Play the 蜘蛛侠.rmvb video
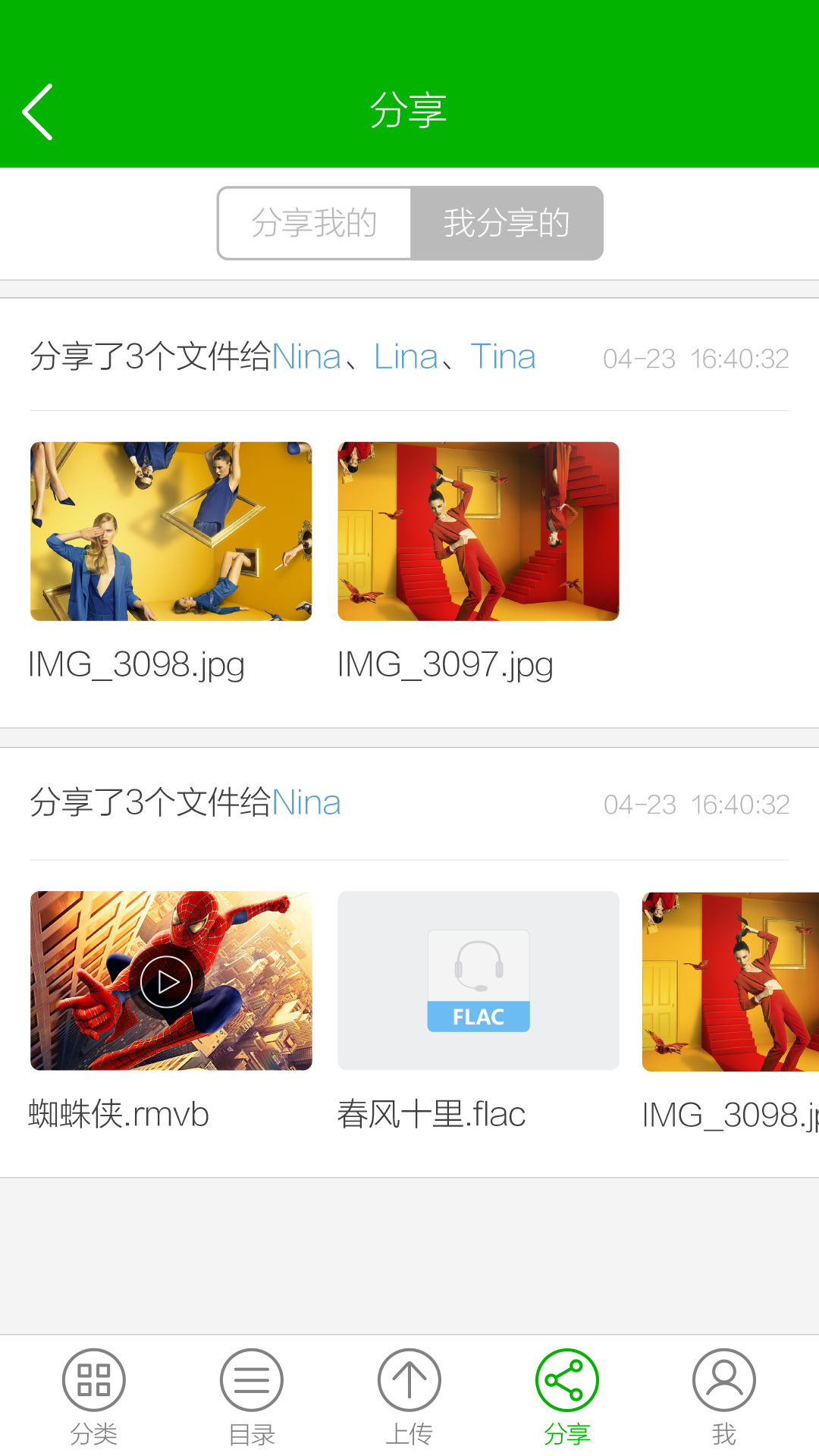The width and height of the screenshot is (819, 1456). tap(167, 981)
